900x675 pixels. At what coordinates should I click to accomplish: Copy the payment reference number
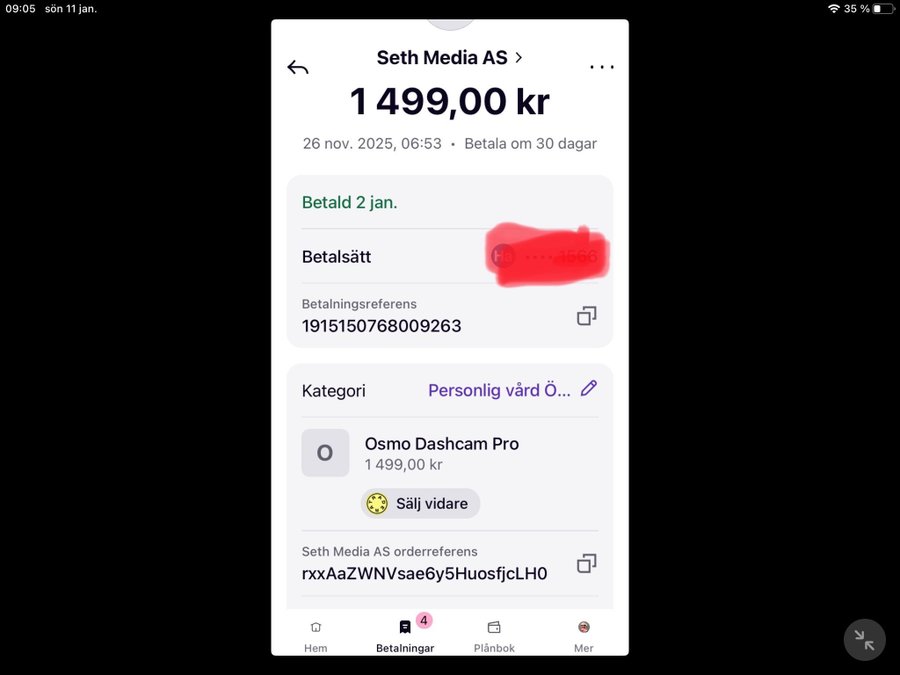point(586,316)
